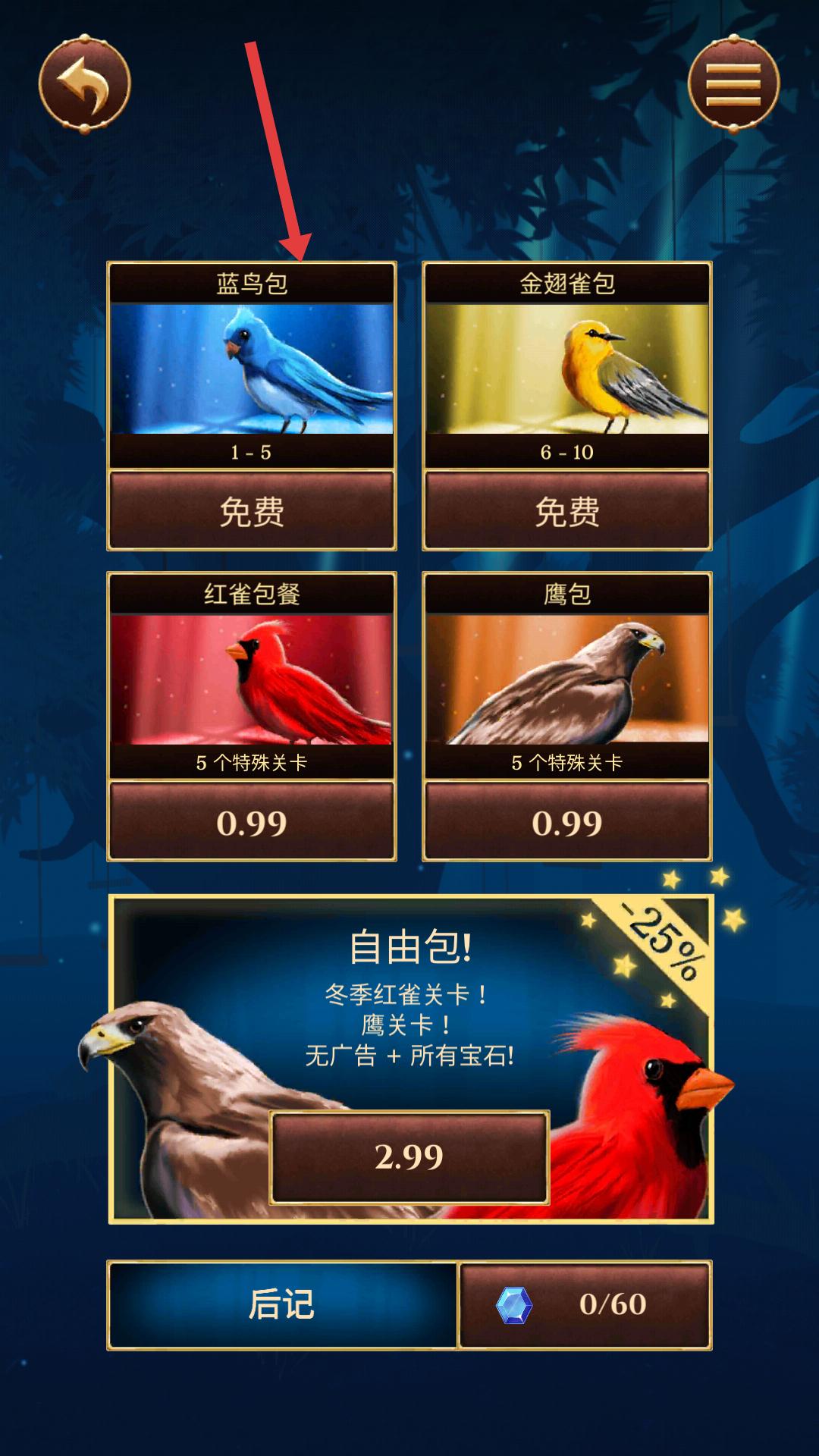Open the hamburger menu

[733, 84]
